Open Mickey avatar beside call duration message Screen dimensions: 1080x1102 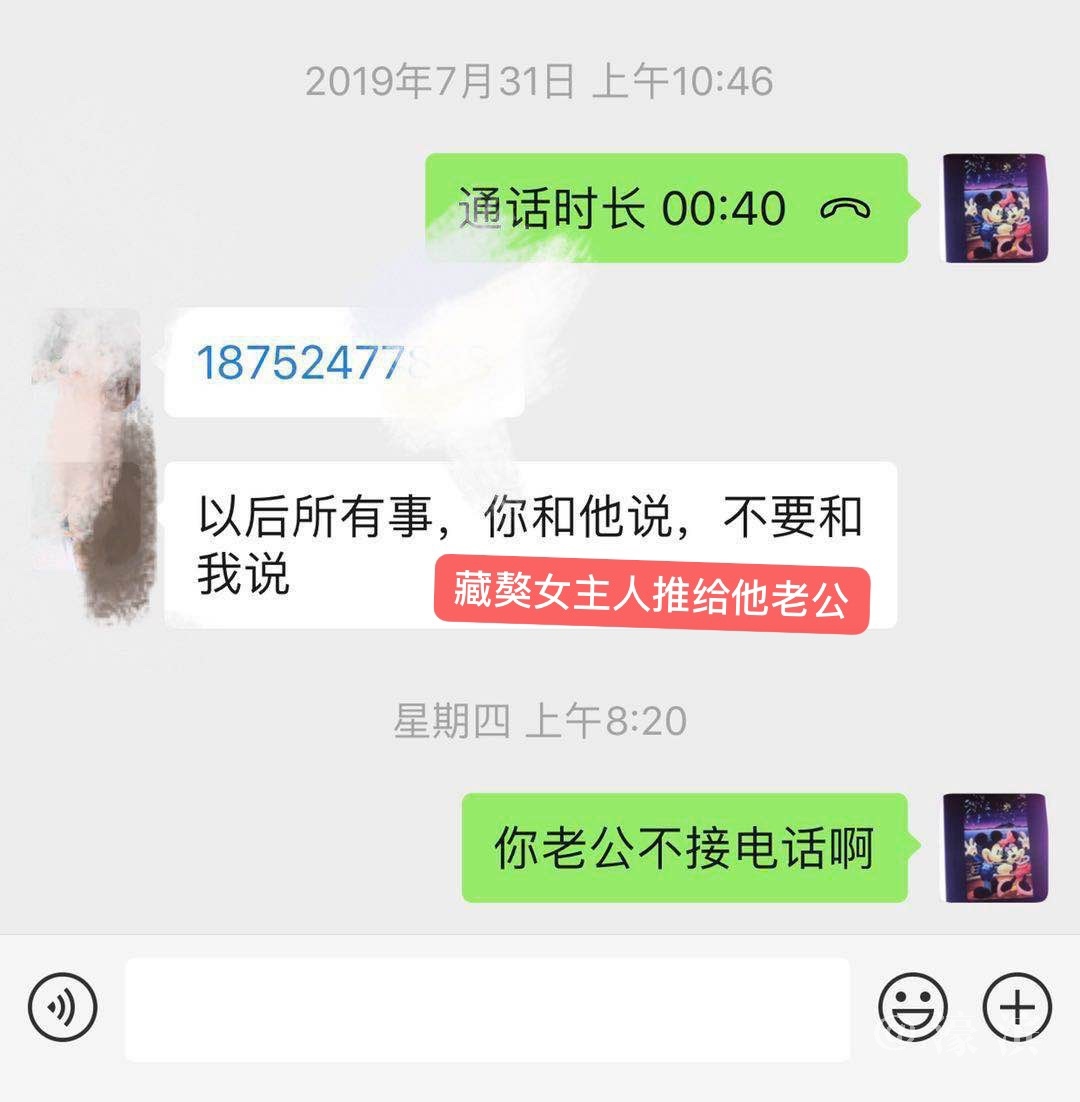click(996, 208)
